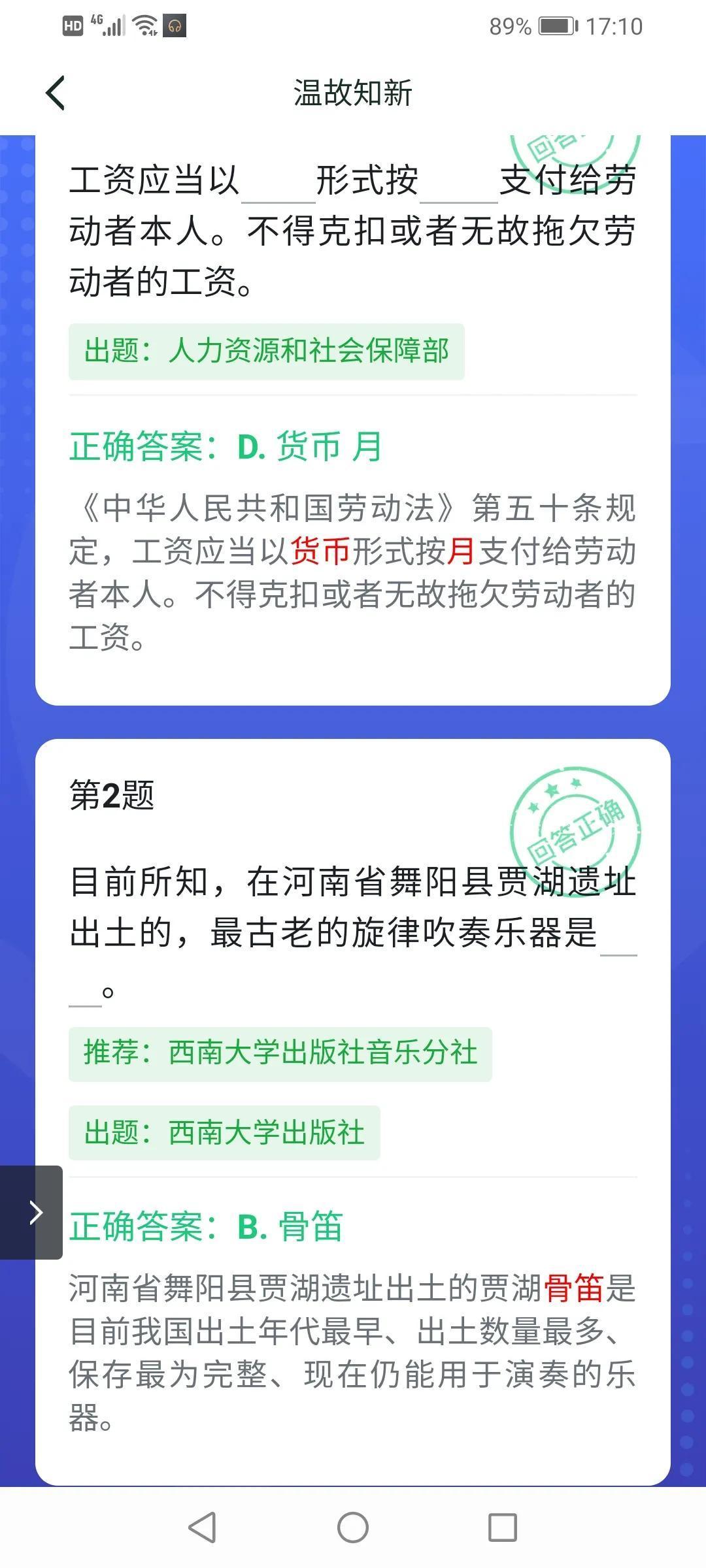
Task: Tap the 出题：西南大学出版社 tag
Action: point(223,1134)
